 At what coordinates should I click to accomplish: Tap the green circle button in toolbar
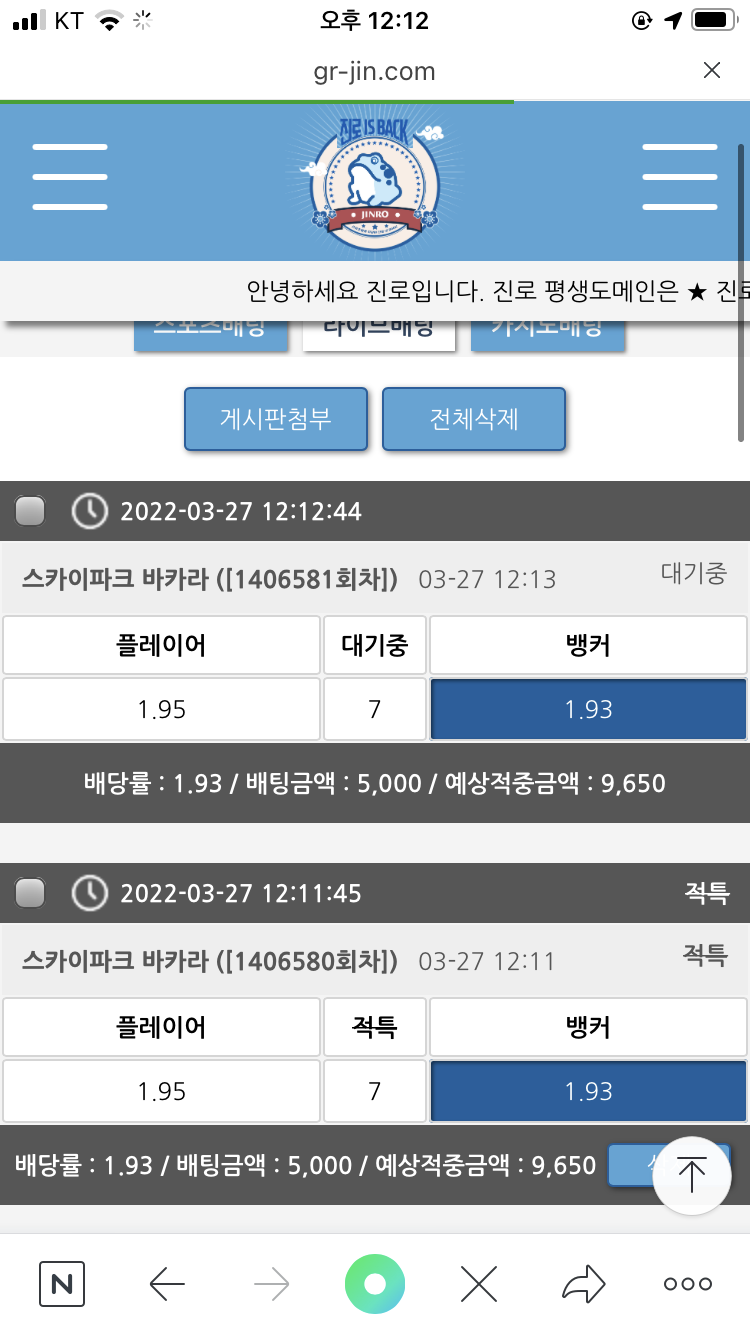pos(375,1284)
